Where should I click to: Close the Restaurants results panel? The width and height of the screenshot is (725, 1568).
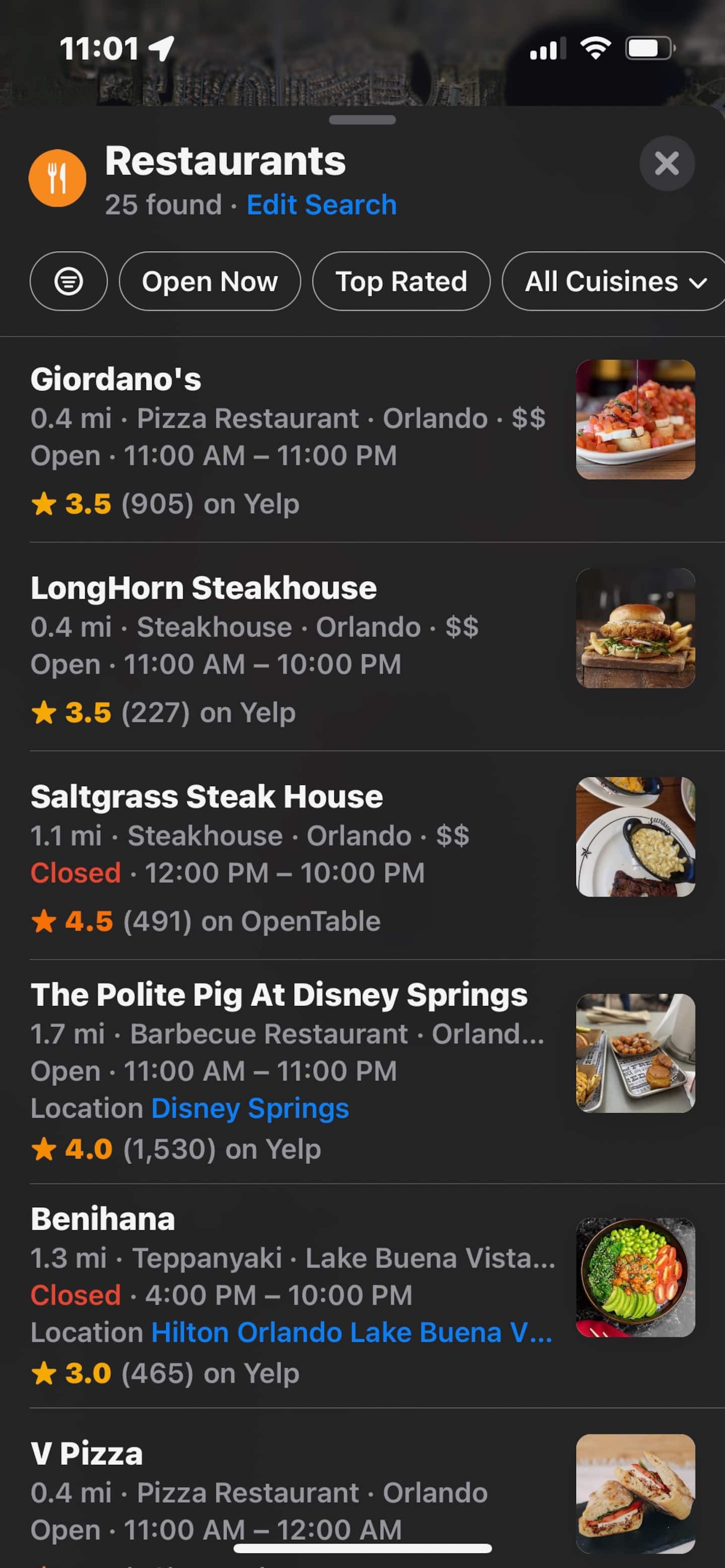tap(667, 163)
